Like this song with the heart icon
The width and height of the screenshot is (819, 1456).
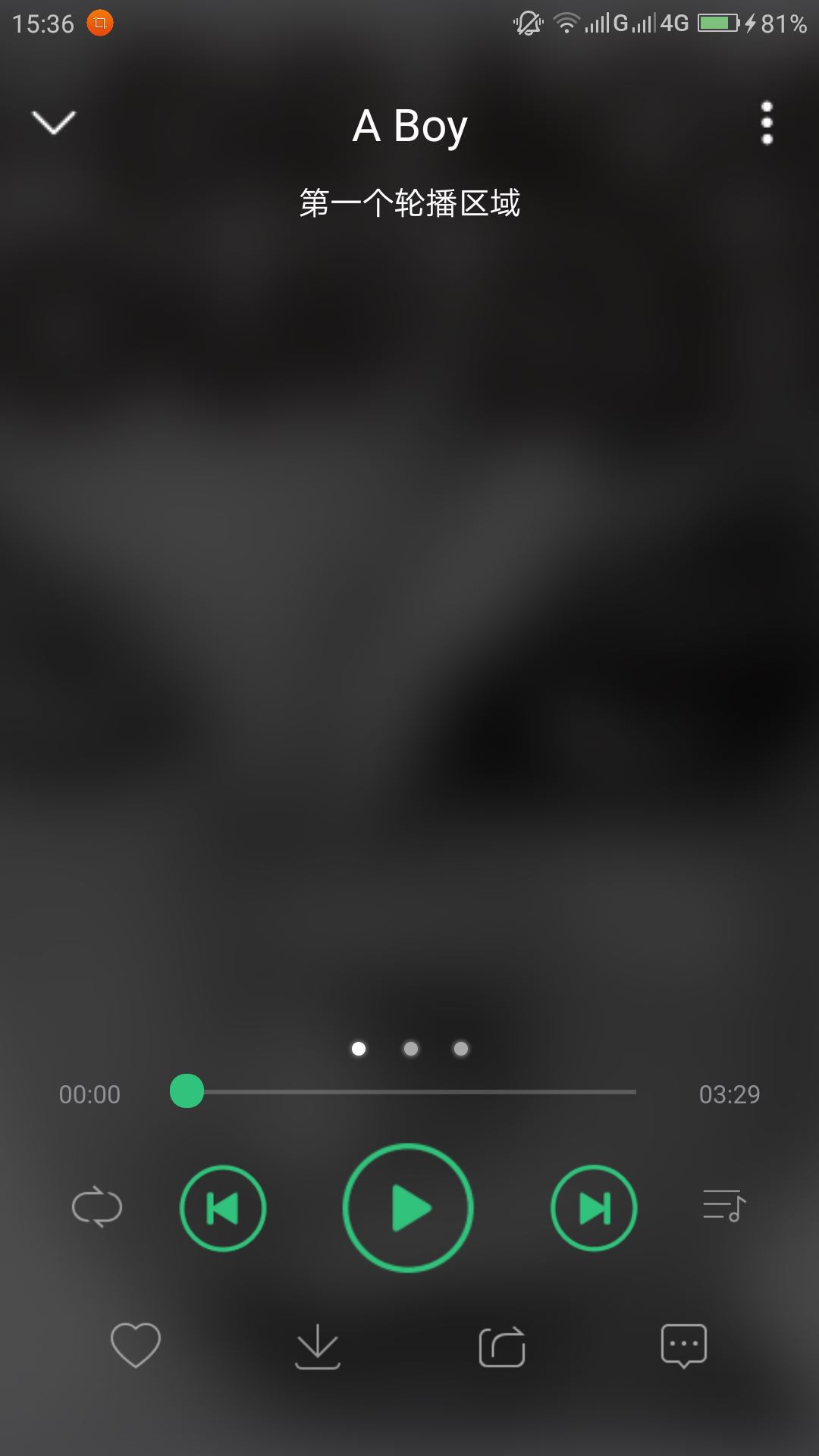click(136, 1345)
